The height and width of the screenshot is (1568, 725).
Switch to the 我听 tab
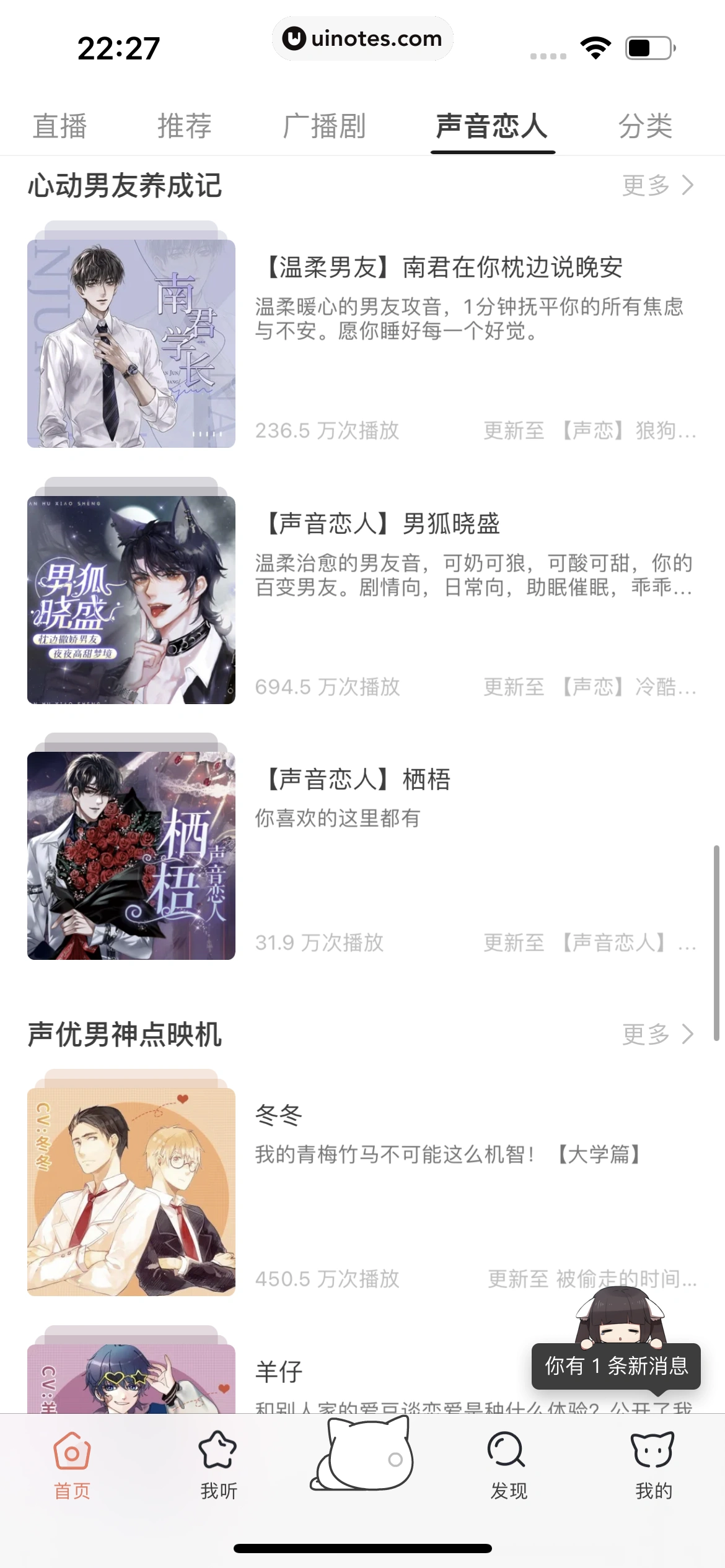(218, 1465)
